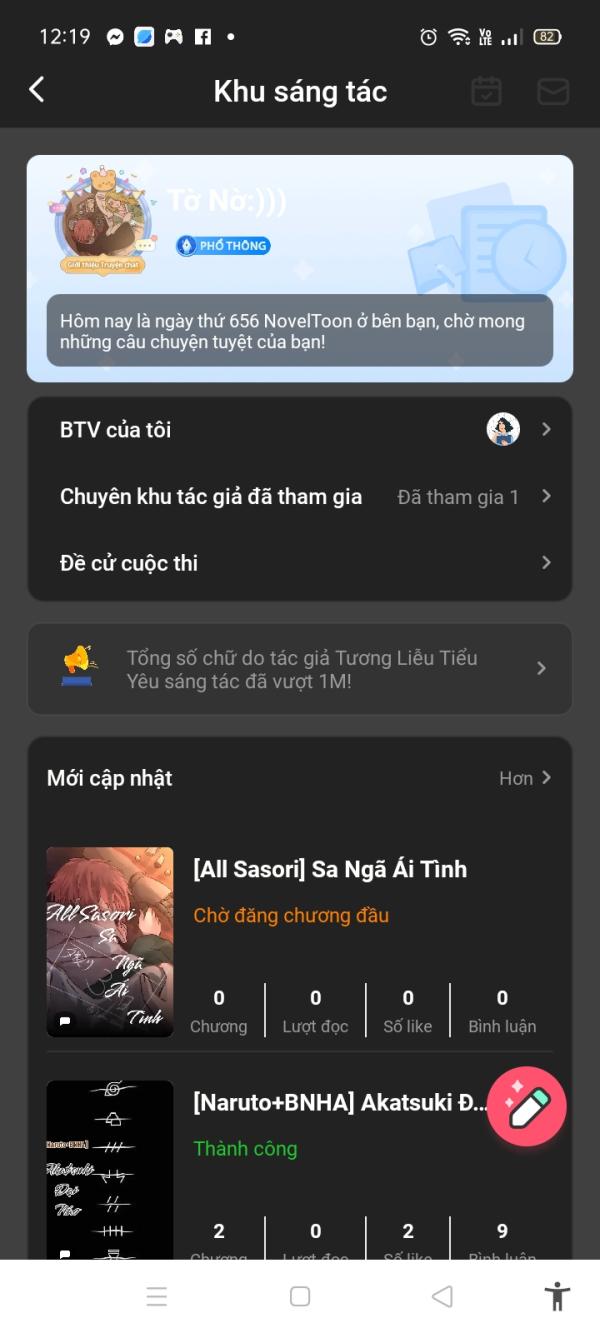600x1333 pixels.
Task: Open [All Sasori] Sa Ngã Ái Tình story
Action: point(329,869)
